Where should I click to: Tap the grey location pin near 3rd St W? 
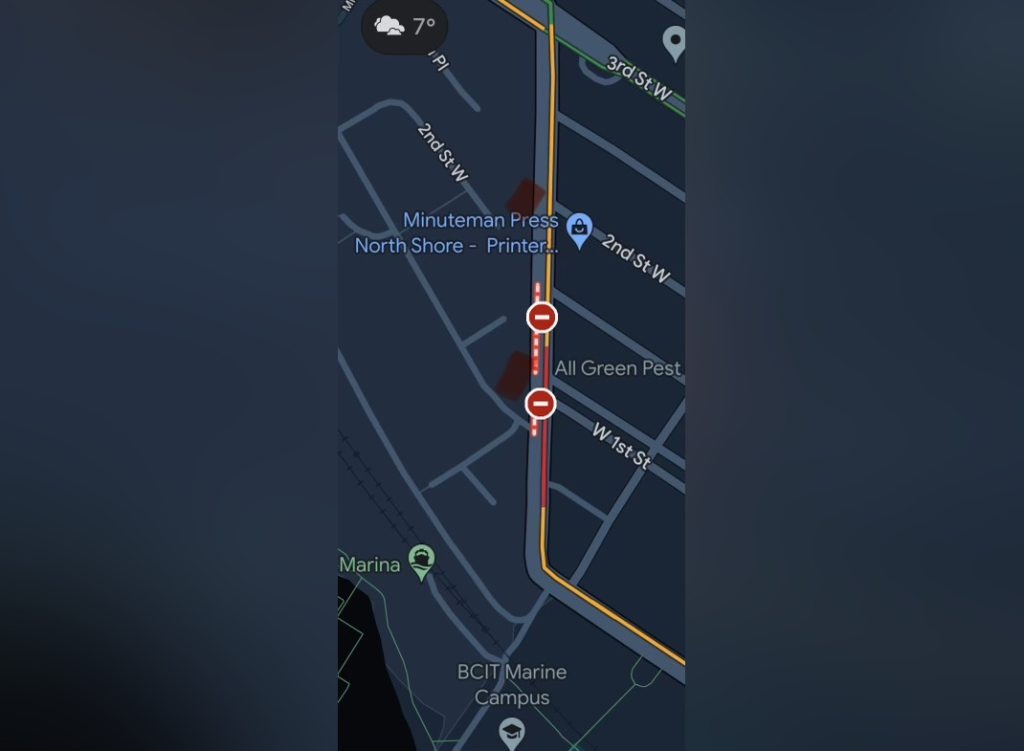pyautogui.click(x=675, y=42)
